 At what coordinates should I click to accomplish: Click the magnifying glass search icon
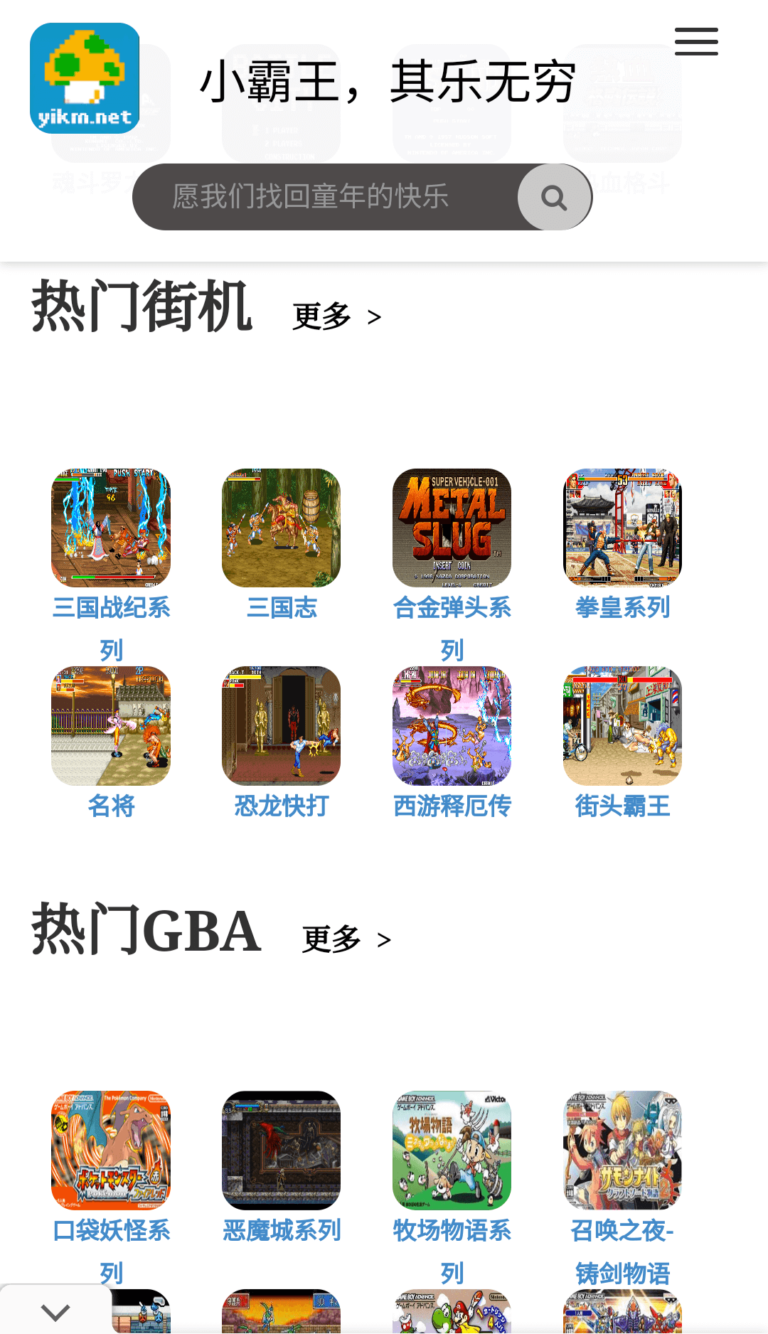tap(554, 197)
